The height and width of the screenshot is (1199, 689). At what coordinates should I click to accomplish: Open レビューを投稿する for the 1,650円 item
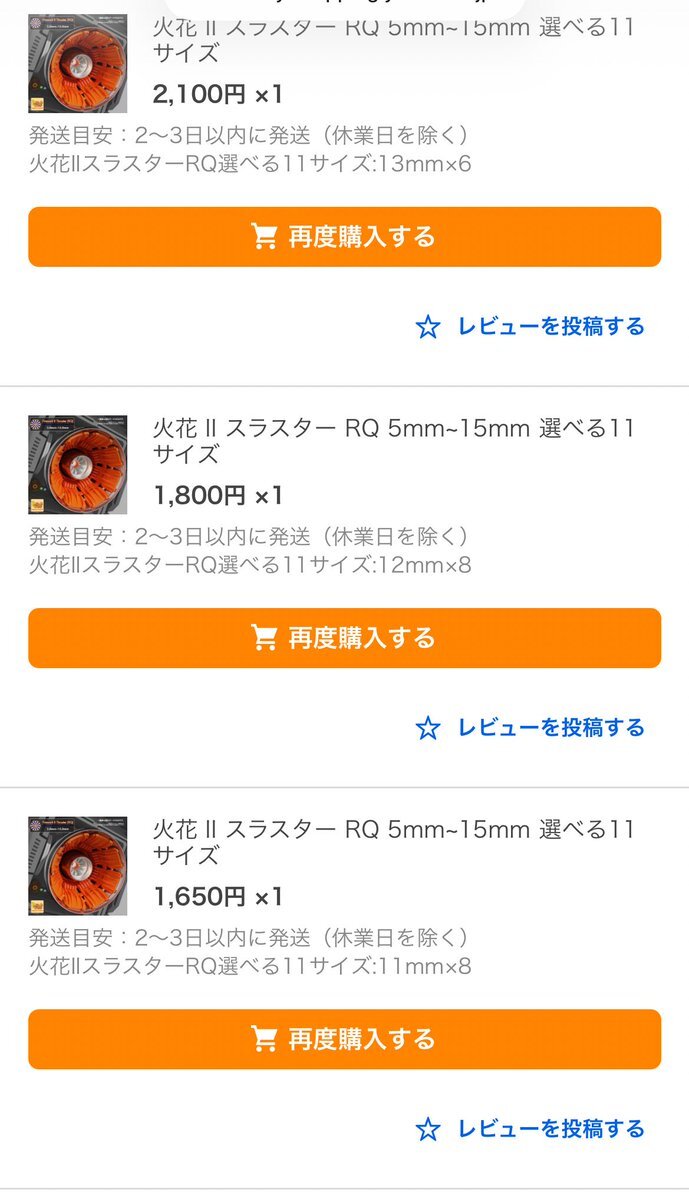530,1129
